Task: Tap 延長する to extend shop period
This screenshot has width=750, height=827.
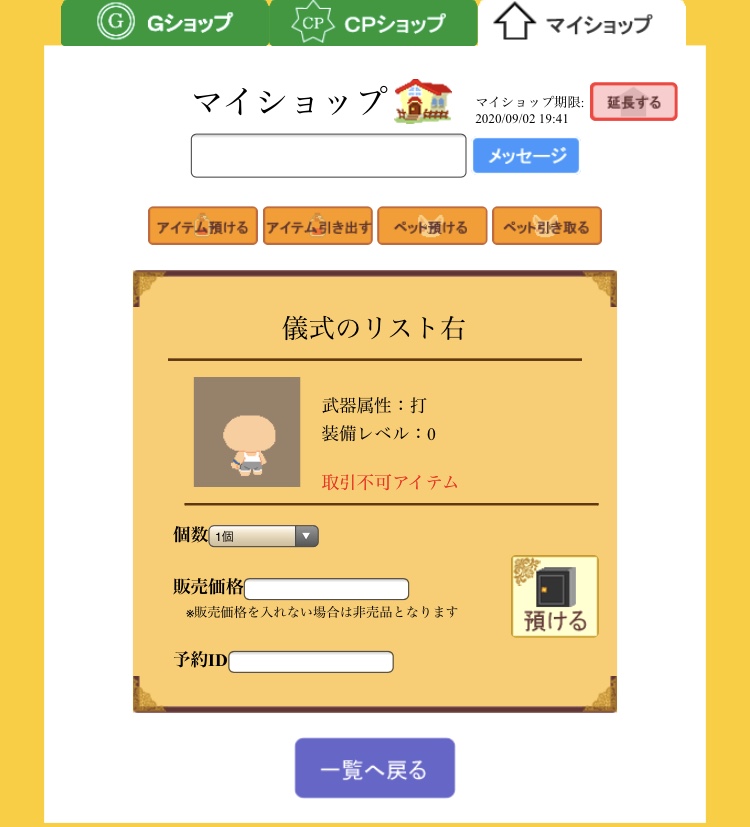Action: (633, 102)
